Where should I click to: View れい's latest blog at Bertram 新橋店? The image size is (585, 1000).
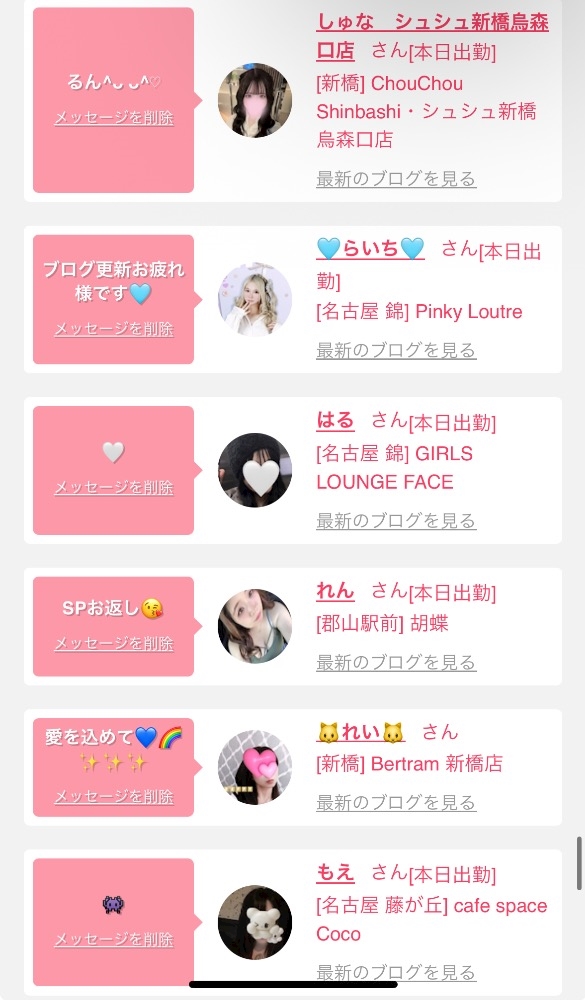[x=396, y=802]
